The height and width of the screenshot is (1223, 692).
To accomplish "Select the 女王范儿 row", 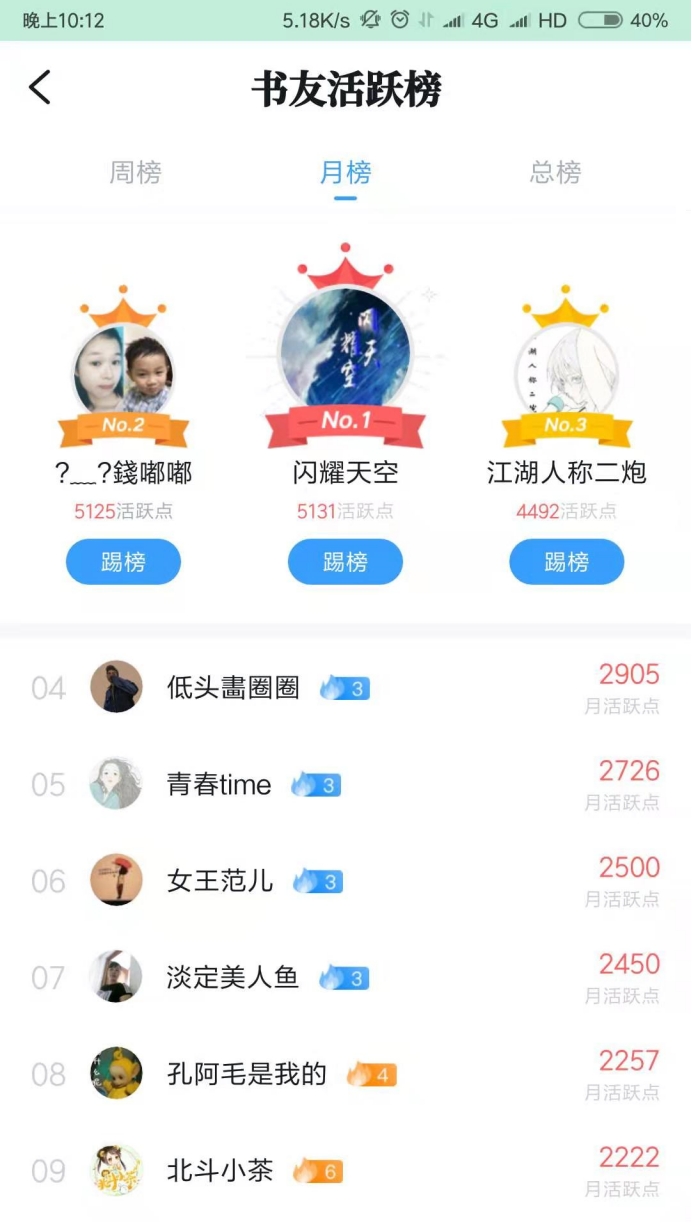I will tap(220, 881).
